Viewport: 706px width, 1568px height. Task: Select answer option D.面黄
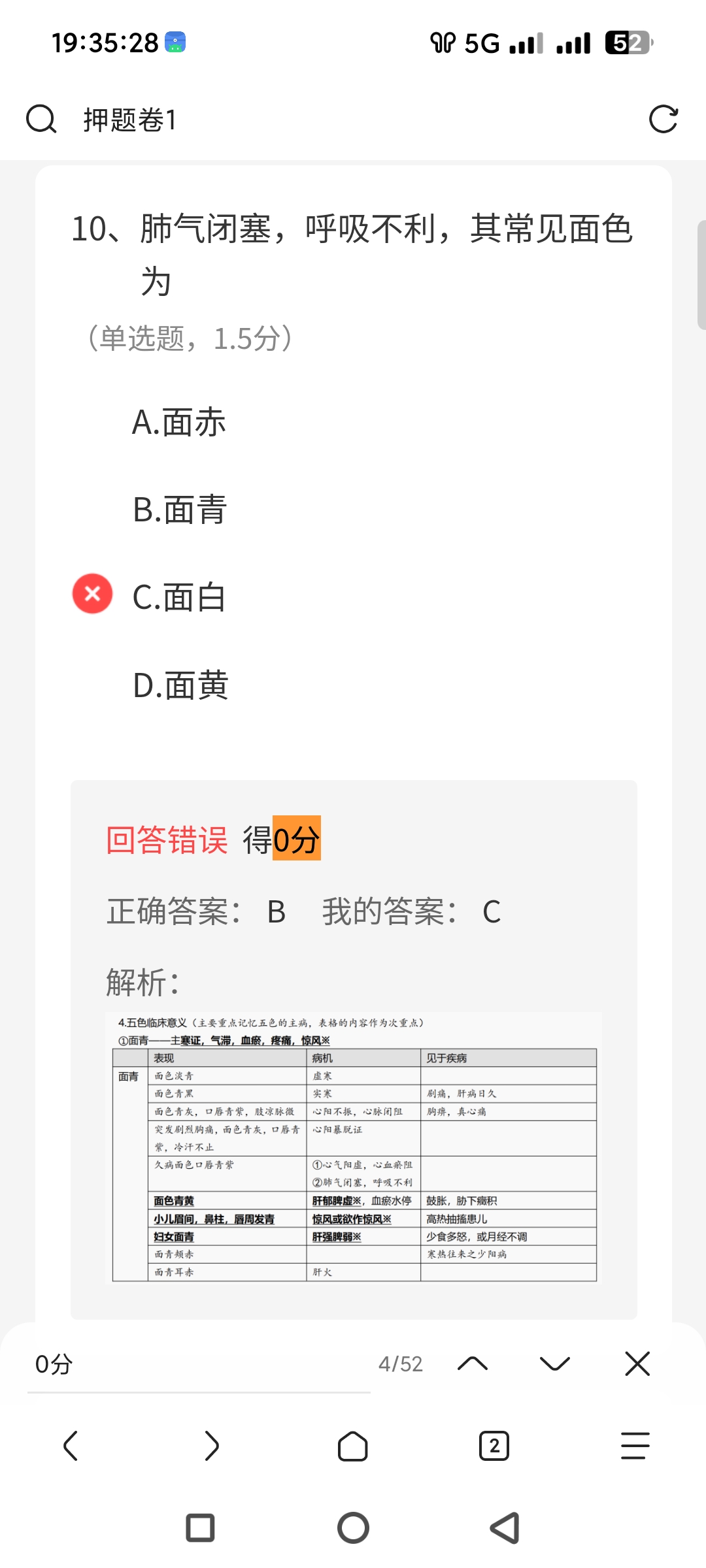tap(180, 685)
